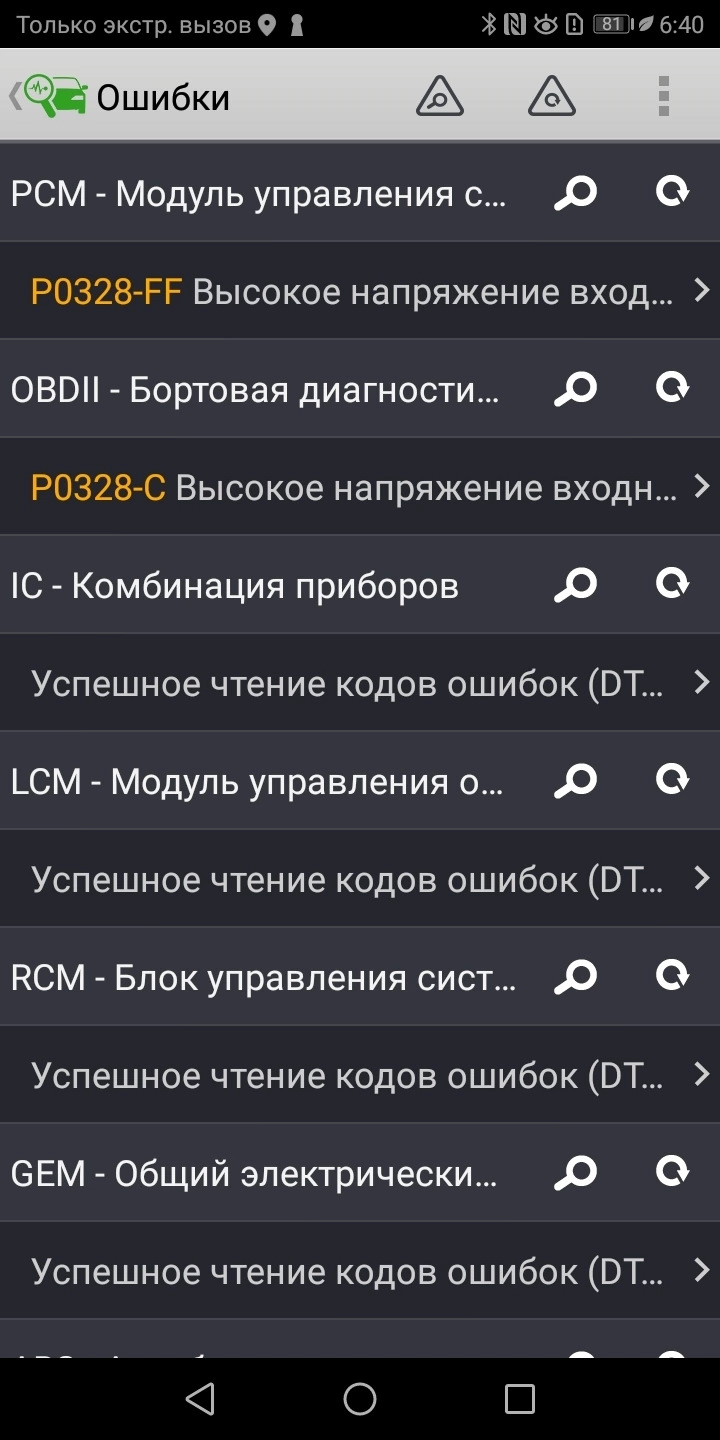Tap the magnifier icon in IC row
The image size is (720, 1440).
(x=575, y=584)
